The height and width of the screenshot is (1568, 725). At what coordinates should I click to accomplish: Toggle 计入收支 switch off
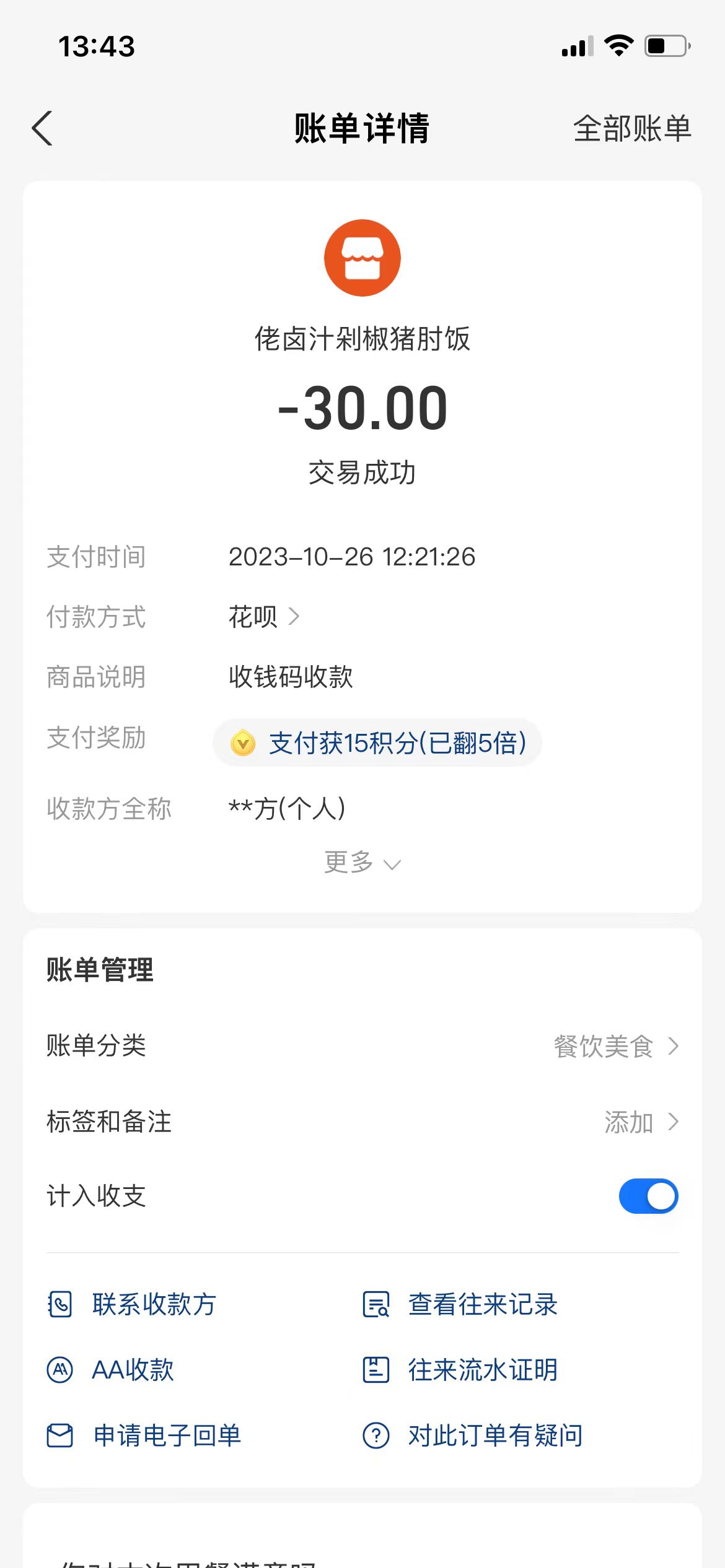(x=648, y=1196)
